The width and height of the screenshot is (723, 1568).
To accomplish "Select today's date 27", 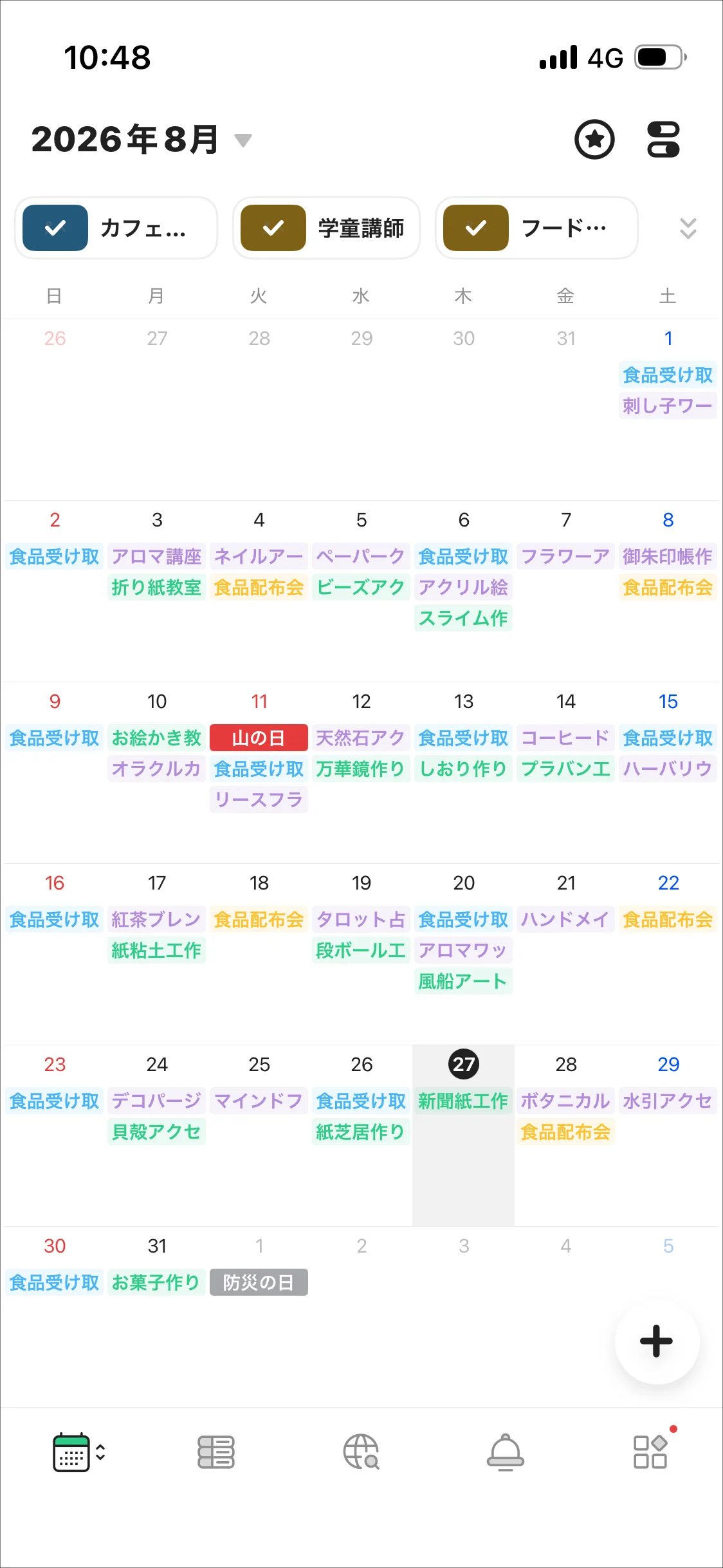I will 463,1064.
